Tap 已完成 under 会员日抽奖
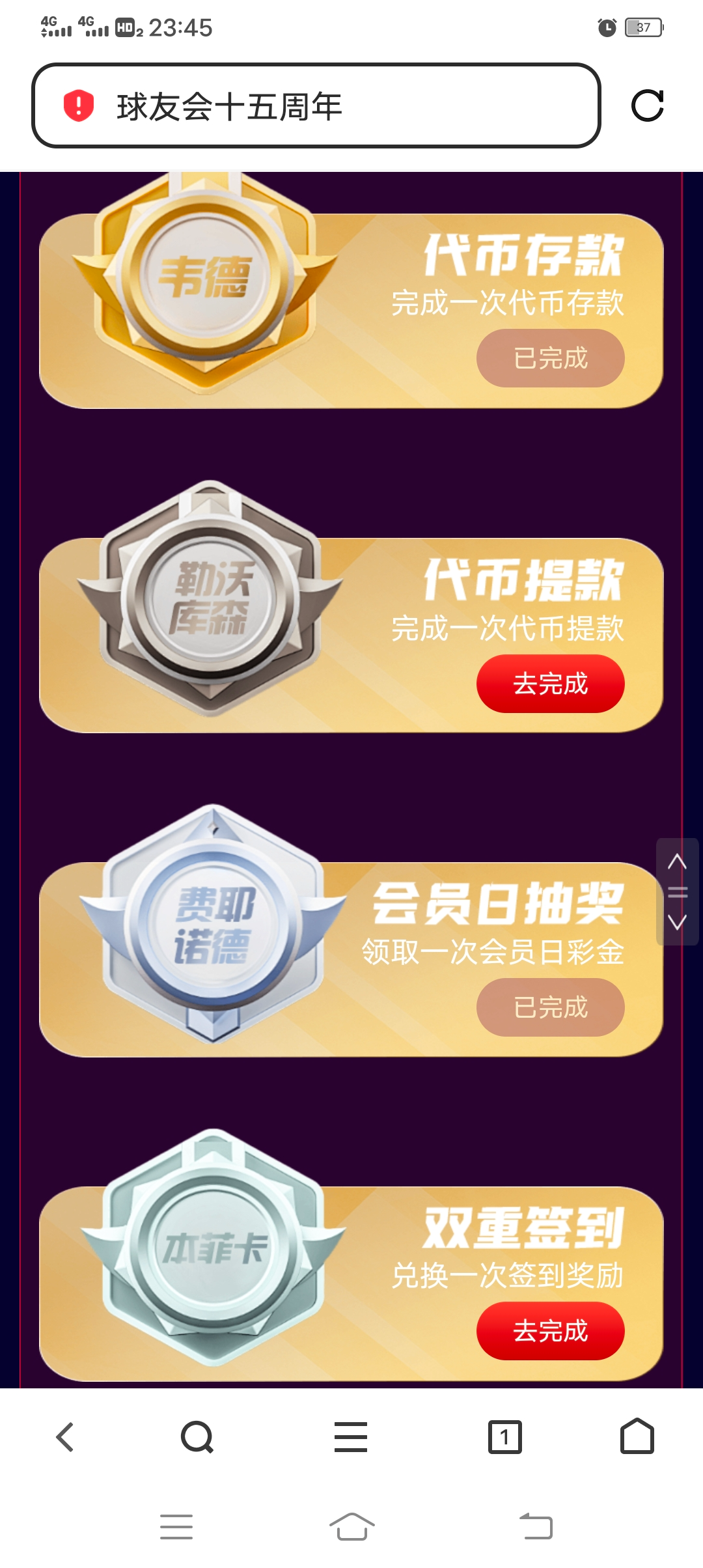This screenshot has height=1568, width=703. pos(550,1007)
